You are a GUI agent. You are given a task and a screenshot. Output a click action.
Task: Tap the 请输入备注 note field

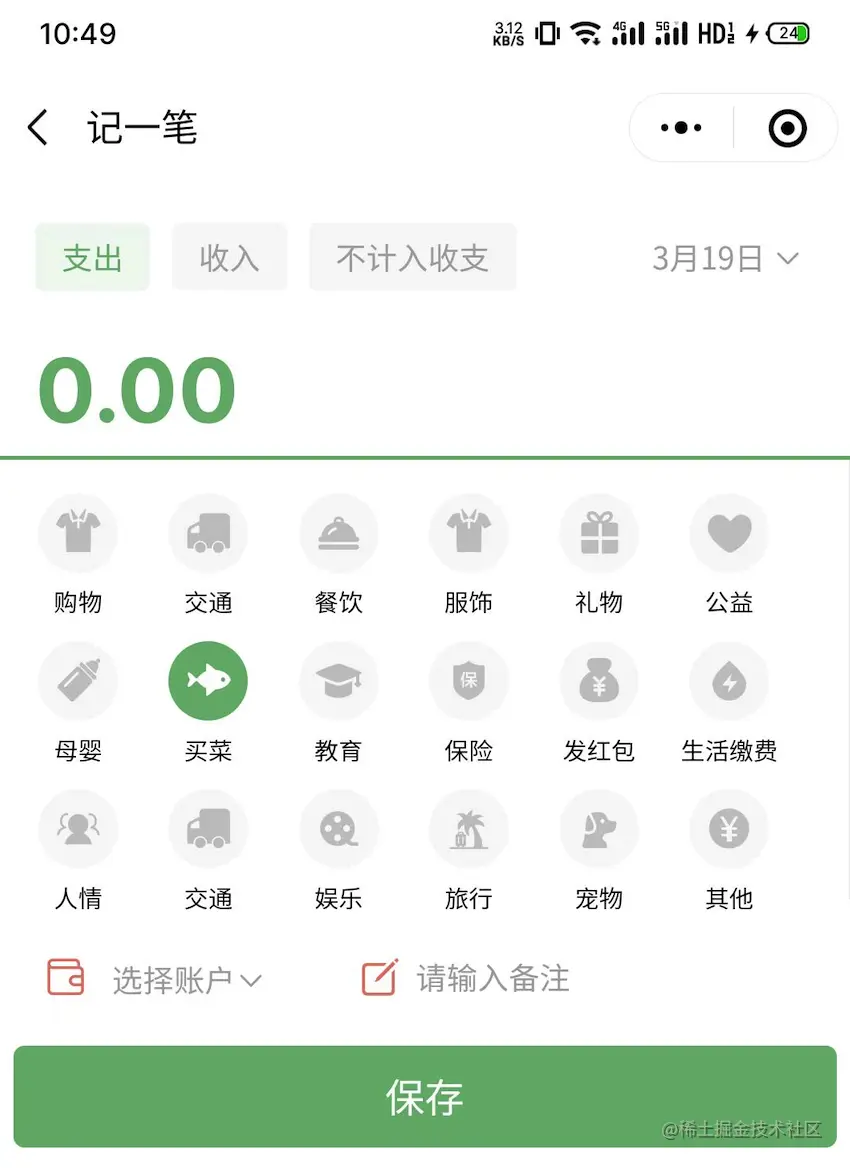[x=492, y=978]
